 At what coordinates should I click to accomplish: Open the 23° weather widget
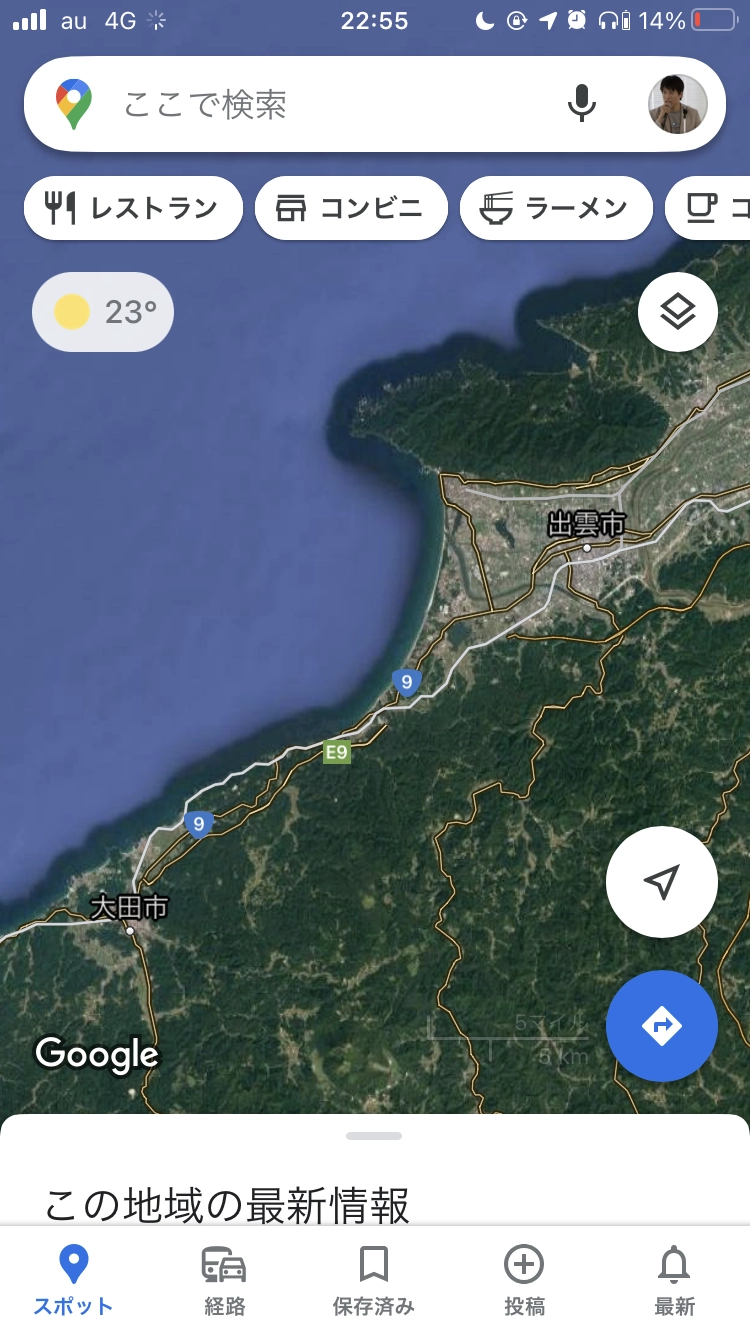tap(103, 312)
